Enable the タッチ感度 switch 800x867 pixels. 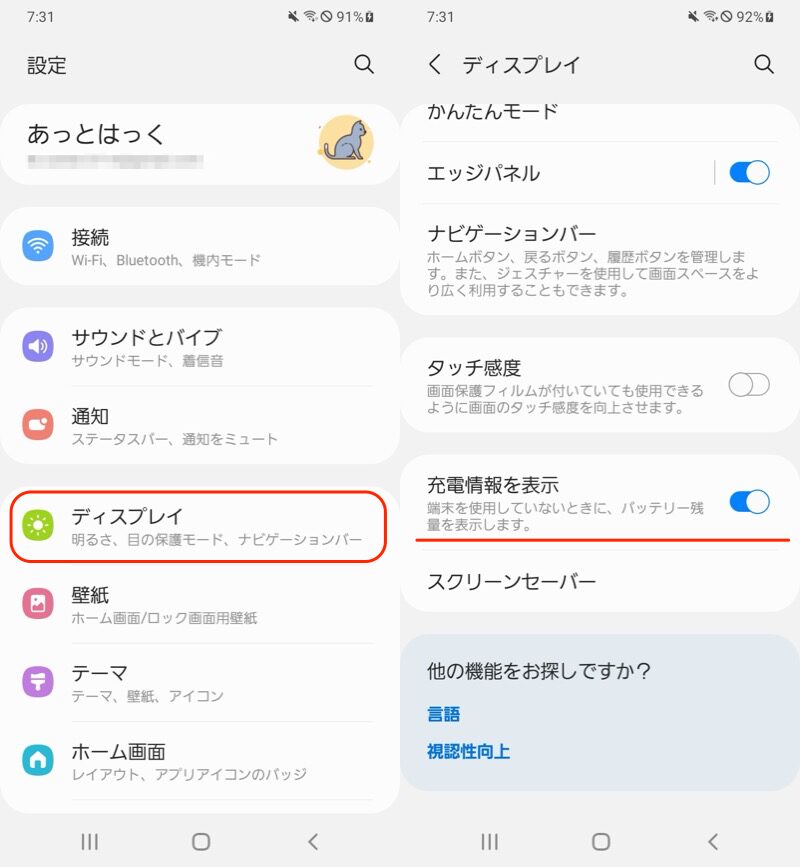point(749,385)
